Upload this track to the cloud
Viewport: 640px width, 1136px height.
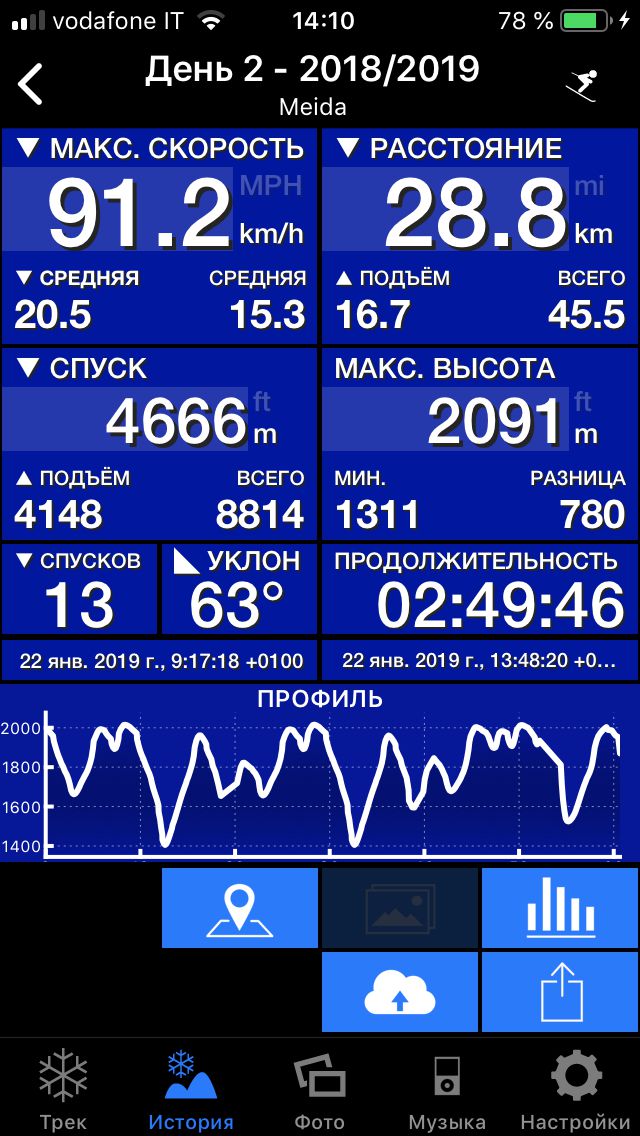click(400, 992)
